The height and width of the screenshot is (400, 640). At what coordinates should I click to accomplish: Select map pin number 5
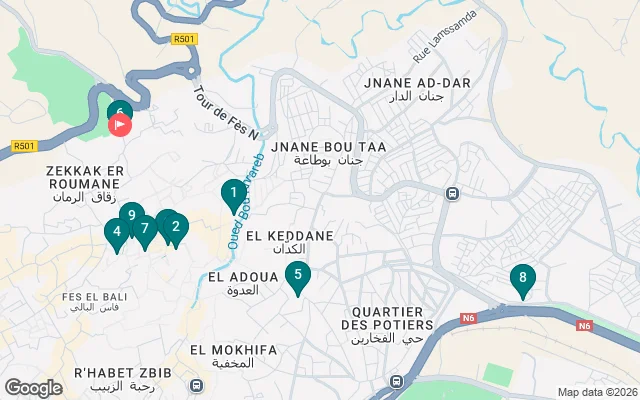coord(297,275)
